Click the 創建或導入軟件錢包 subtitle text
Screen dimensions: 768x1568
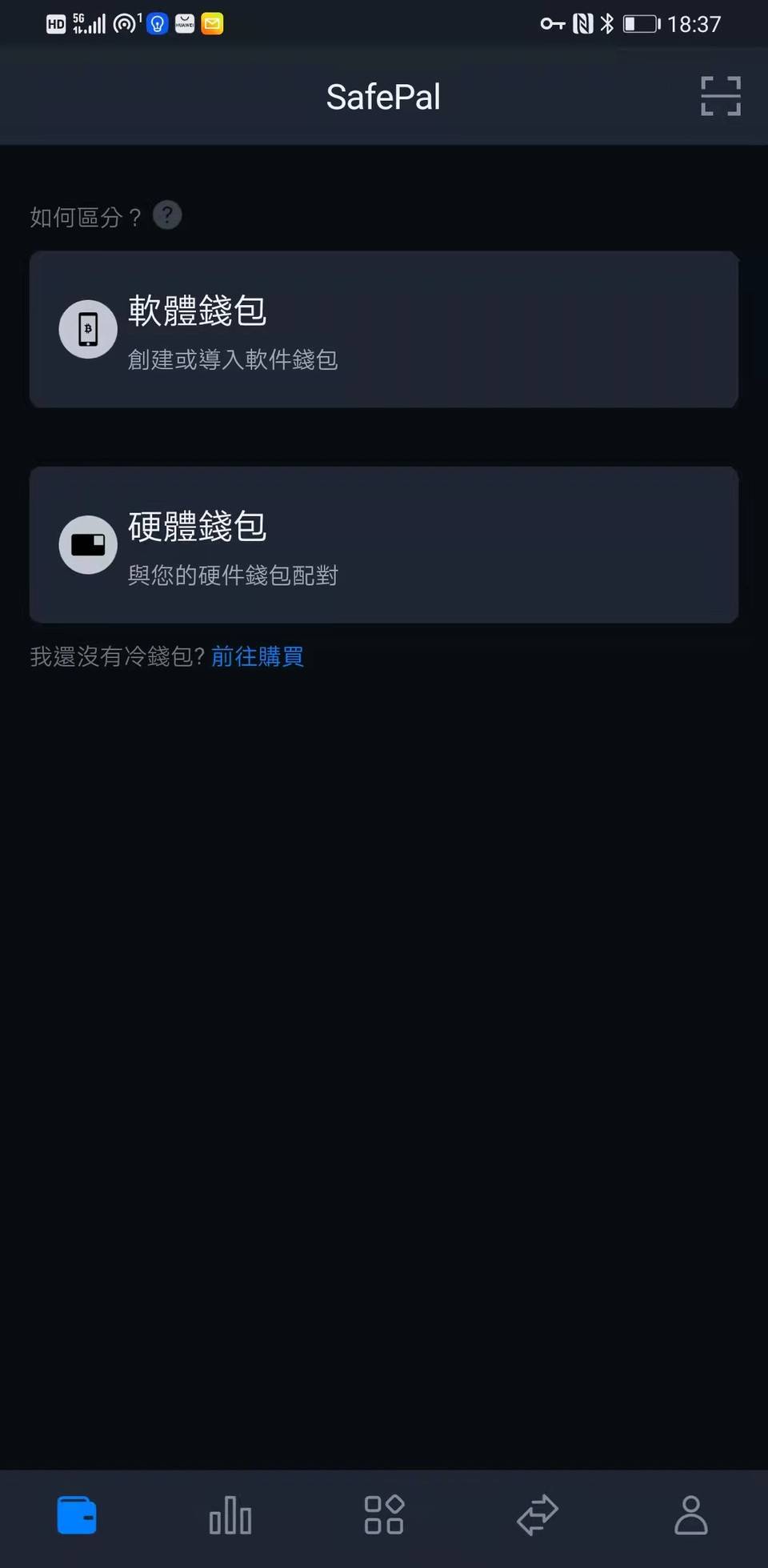pyautogui.click(x=232, y=360)
